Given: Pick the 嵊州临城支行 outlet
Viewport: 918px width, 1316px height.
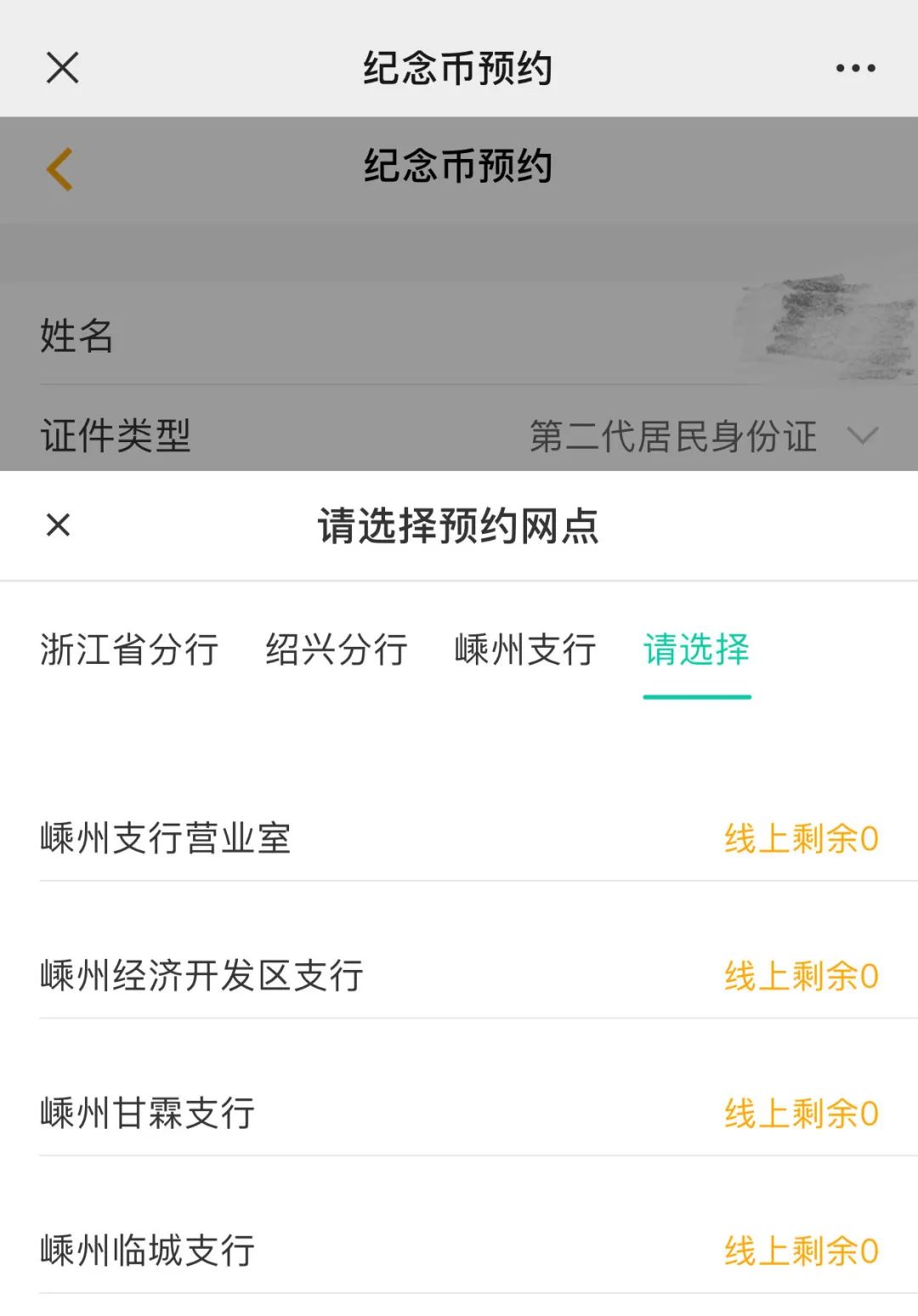Looking at the screenshot, I should pyautogui.click(x=459, y=1251).
